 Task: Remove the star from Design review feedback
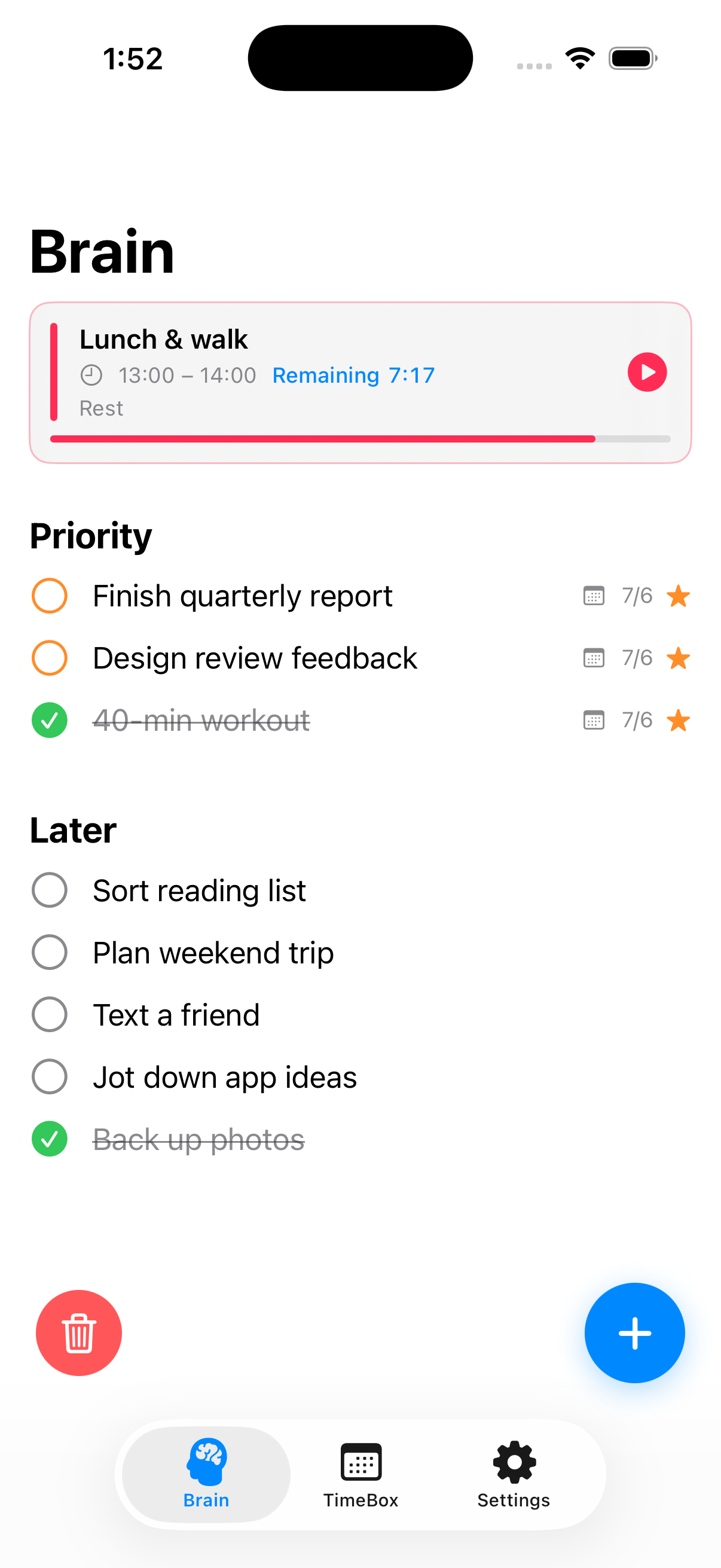[x=678, y=658]
